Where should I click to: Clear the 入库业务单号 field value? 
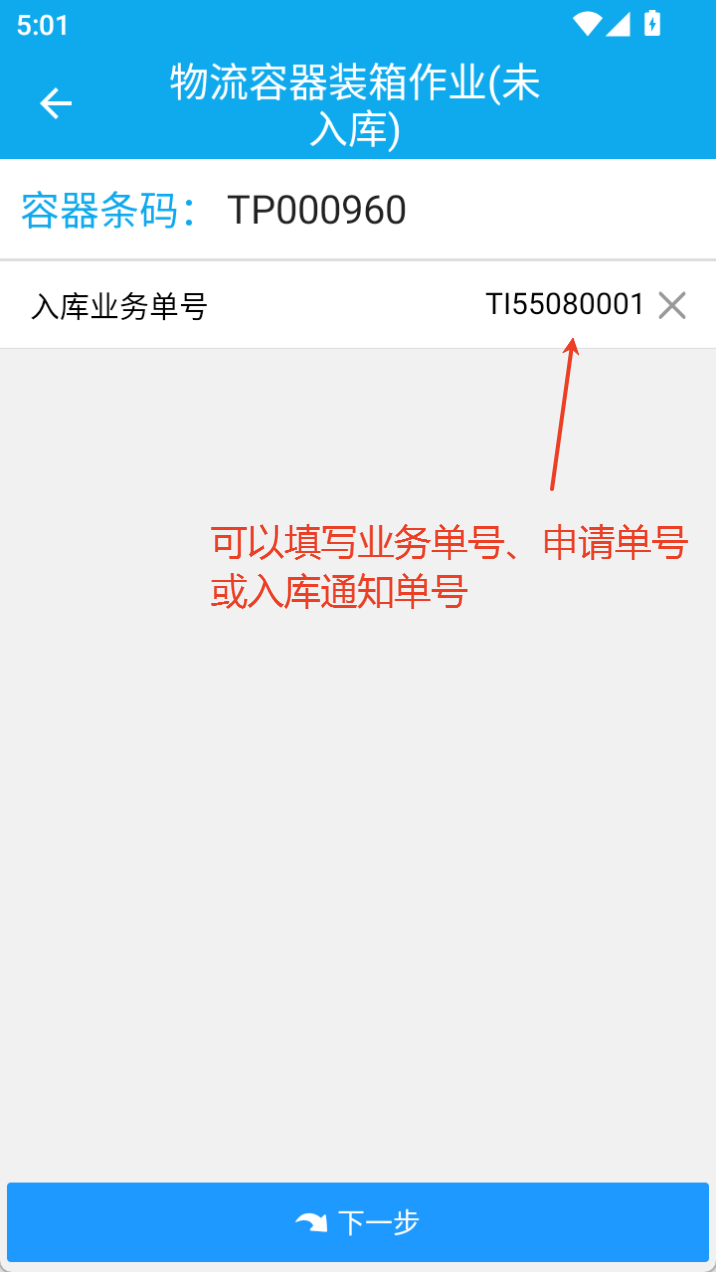click(672, 305)
